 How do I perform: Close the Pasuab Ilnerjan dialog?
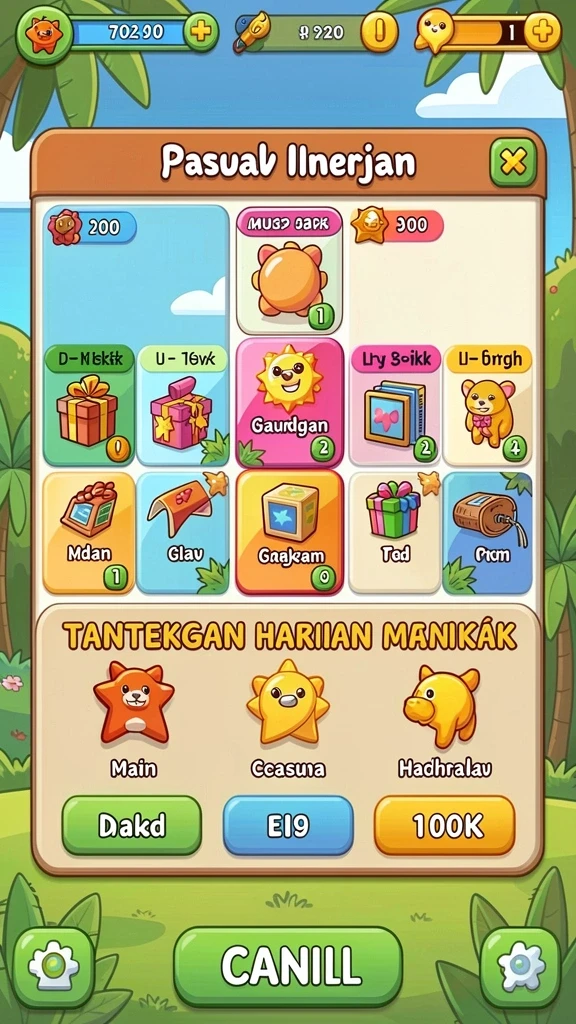click(513, 163)
